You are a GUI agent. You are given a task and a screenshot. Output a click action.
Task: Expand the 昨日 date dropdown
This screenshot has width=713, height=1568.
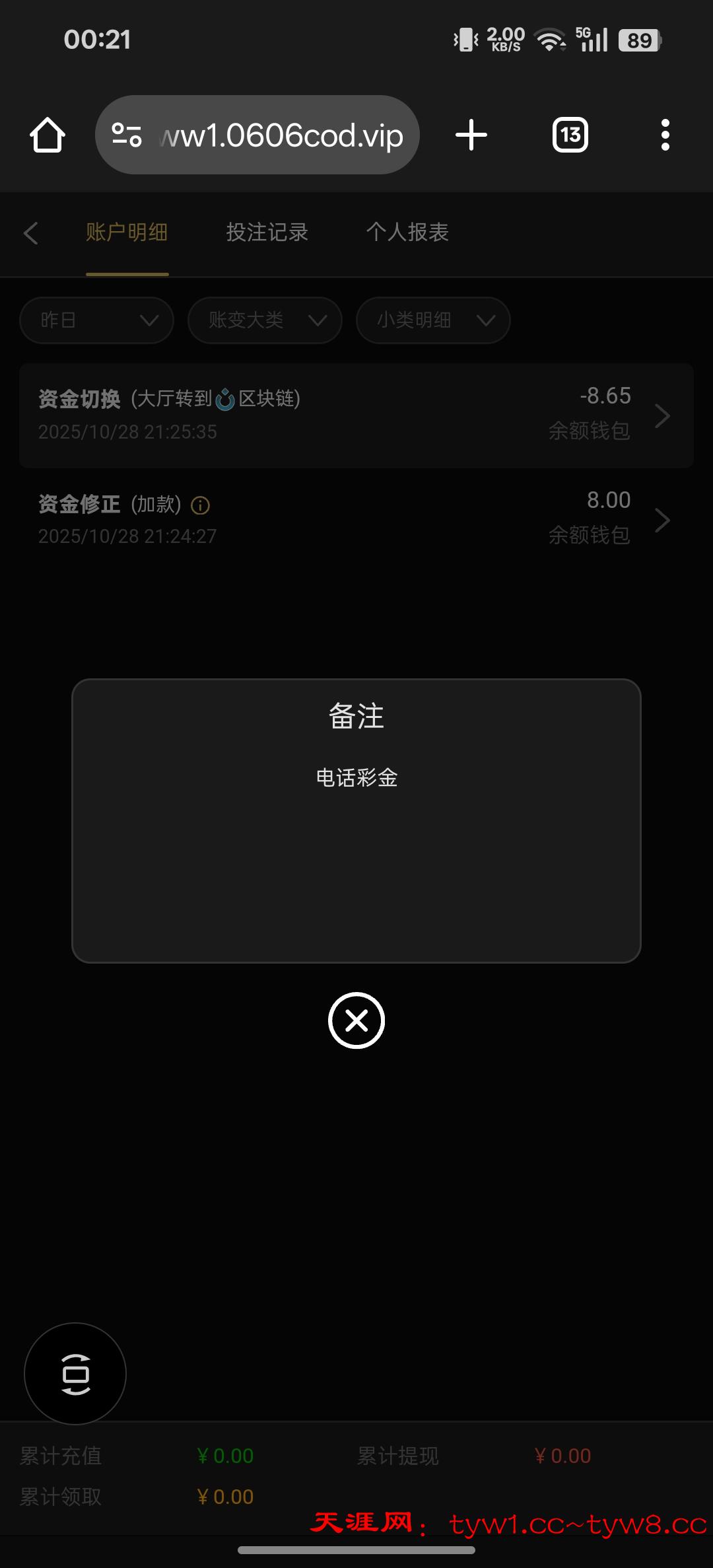pos(97,320)
